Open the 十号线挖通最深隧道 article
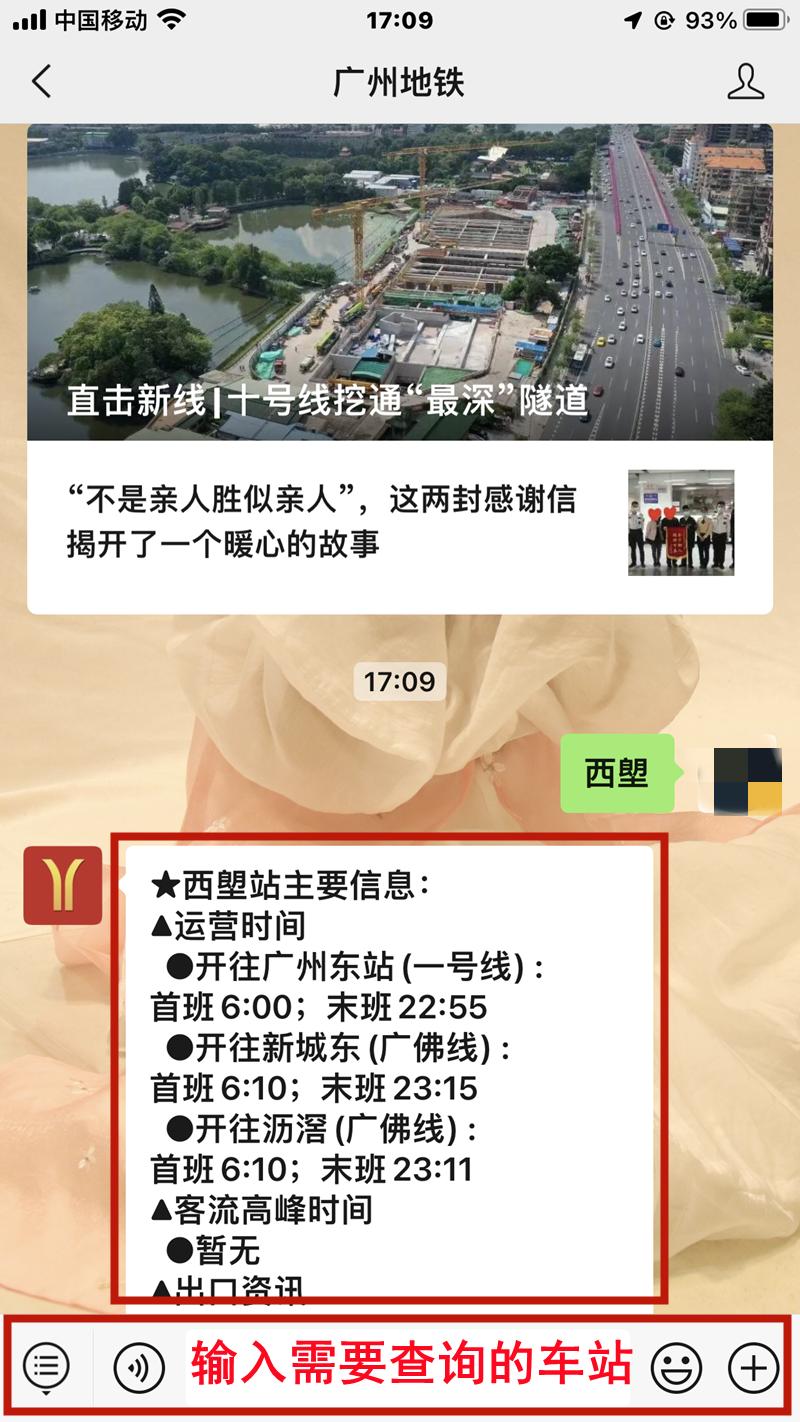Viewport: 800px width, 1422px height. 400,282
